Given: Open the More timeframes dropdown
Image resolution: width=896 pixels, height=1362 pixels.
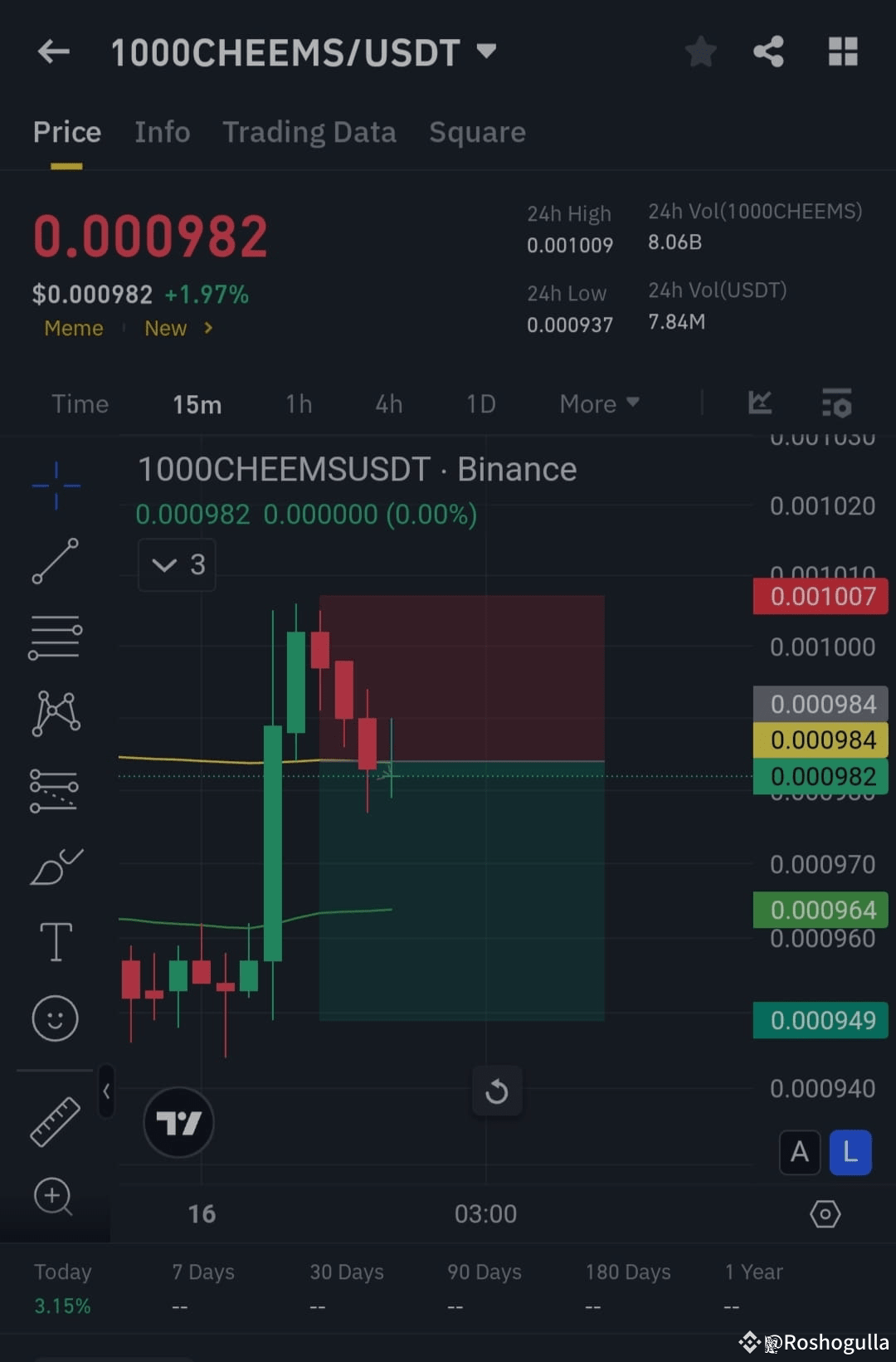Looking at the screenshot, I should (x=597, y=403).
